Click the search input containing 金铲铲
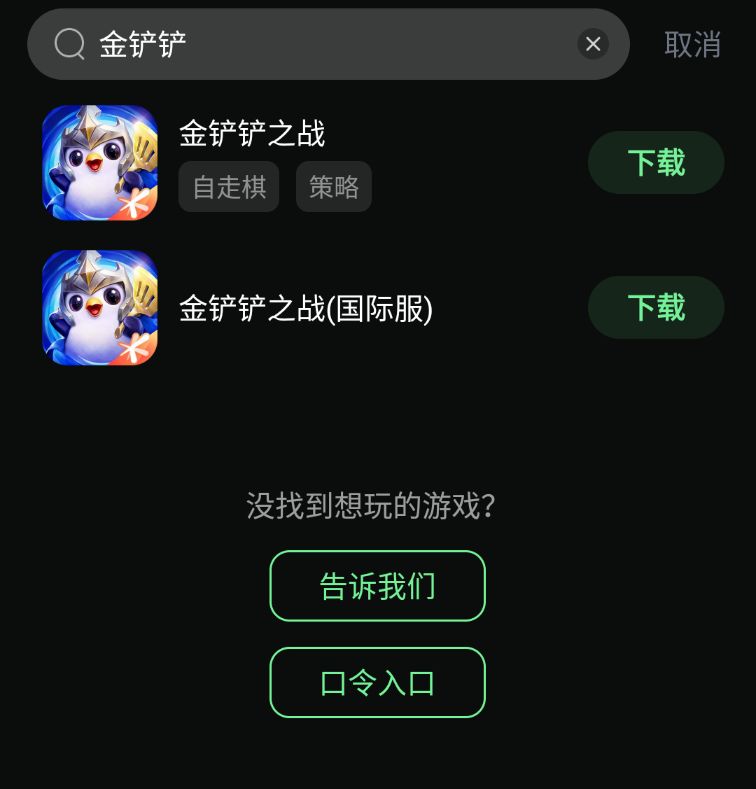Screen dimensions: 756x789 pos(300,44)
